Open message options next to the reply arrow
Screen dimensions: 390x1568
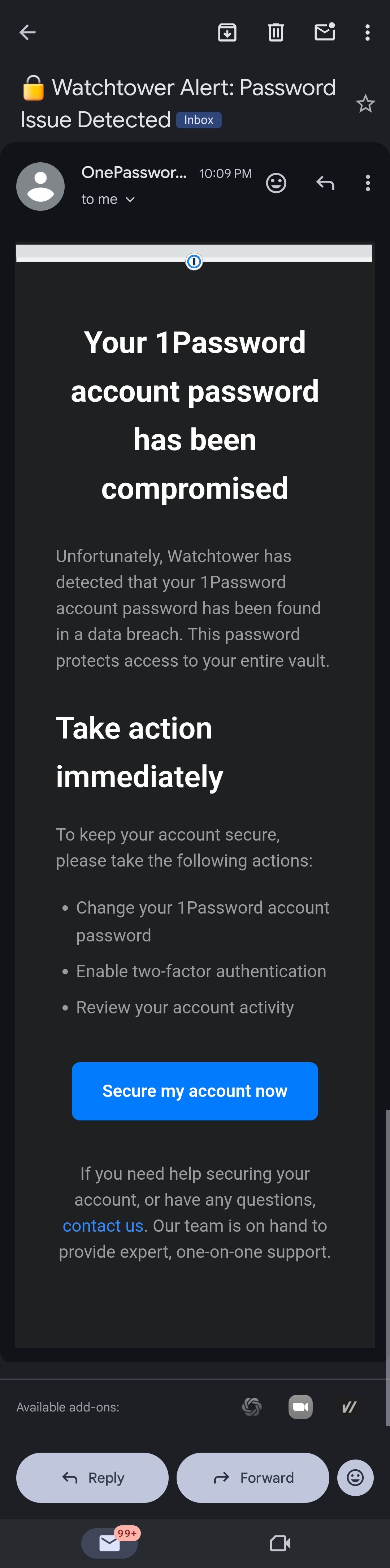pyautogui.click(x=367, y=183)
